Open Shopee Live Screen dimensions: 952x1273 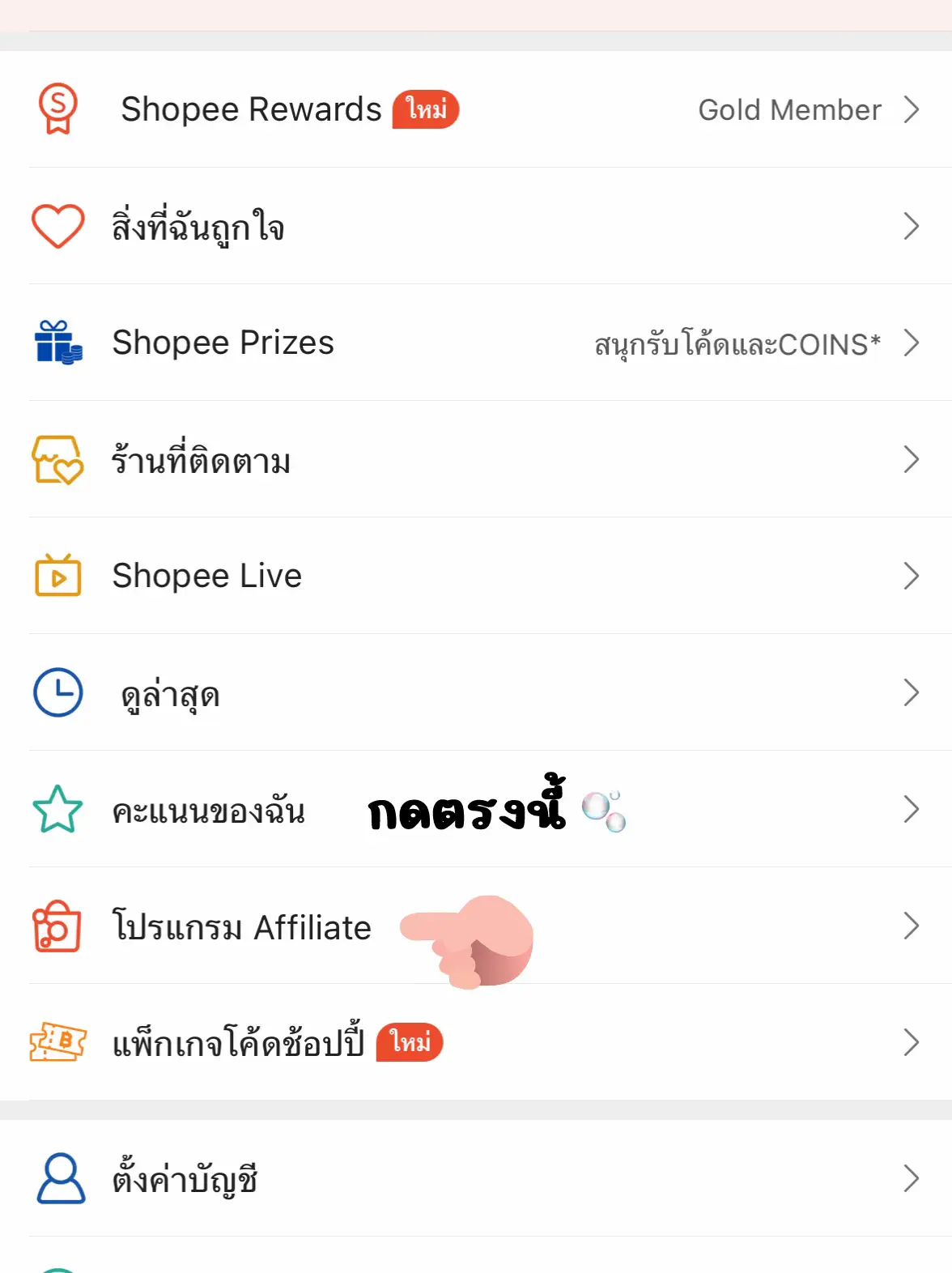(x=476, y=576)
